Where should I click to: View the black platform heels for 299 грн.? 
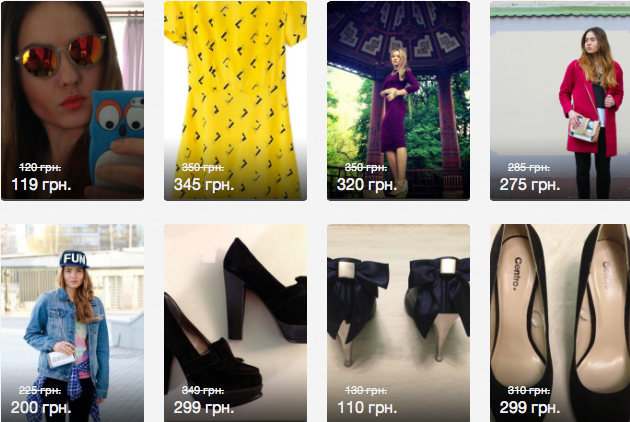click(x=235, y=322)
